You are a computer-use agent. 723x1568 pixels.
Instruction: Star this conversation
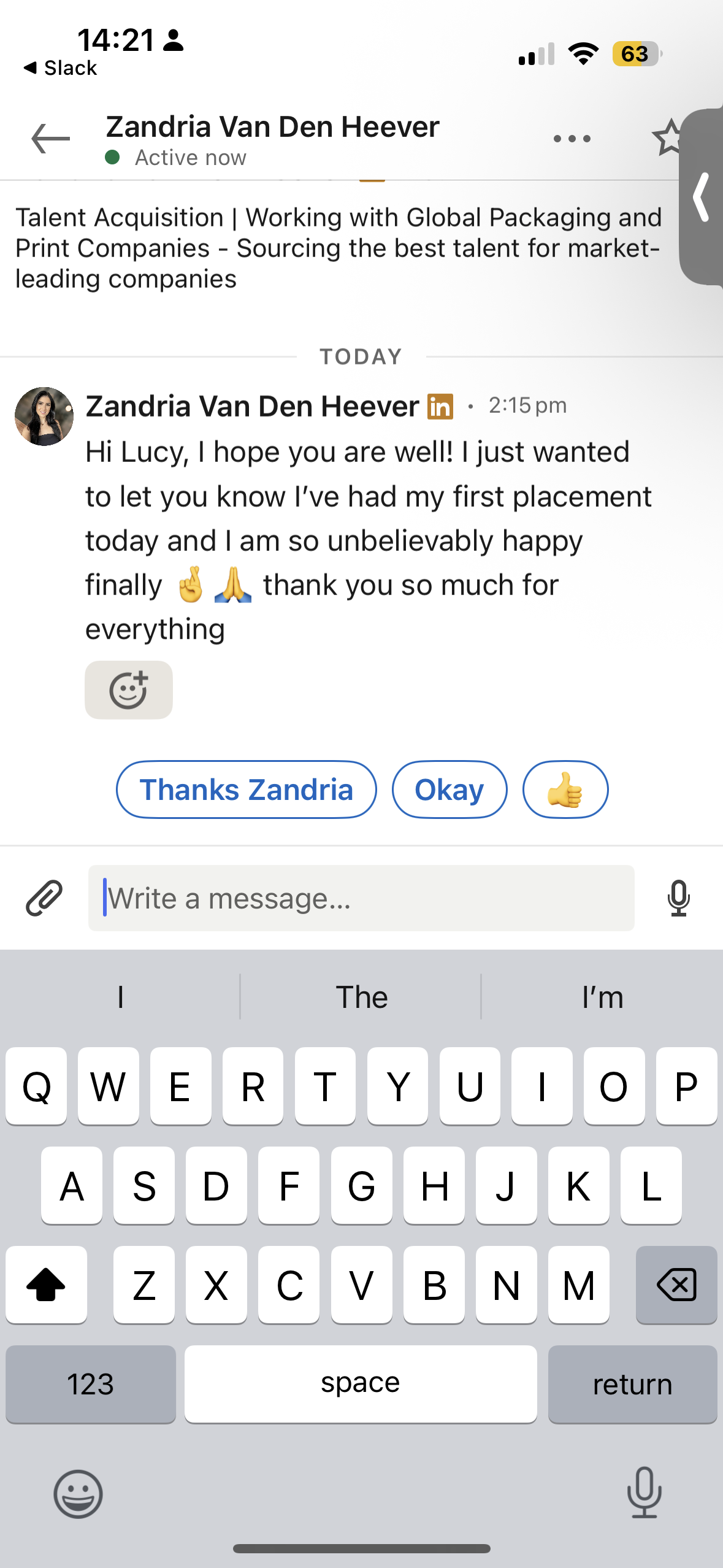(668, 137)
